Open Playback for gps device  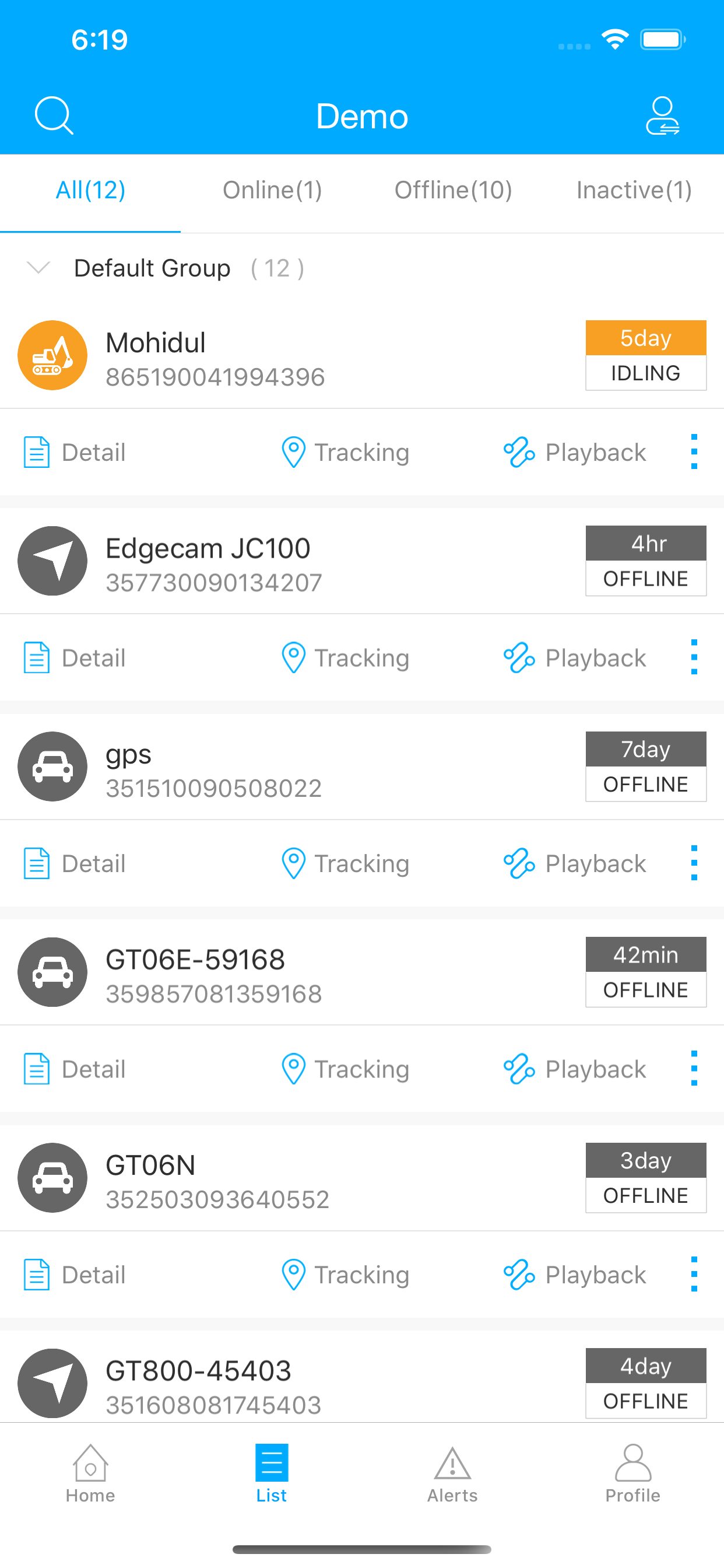click(574, 864)
